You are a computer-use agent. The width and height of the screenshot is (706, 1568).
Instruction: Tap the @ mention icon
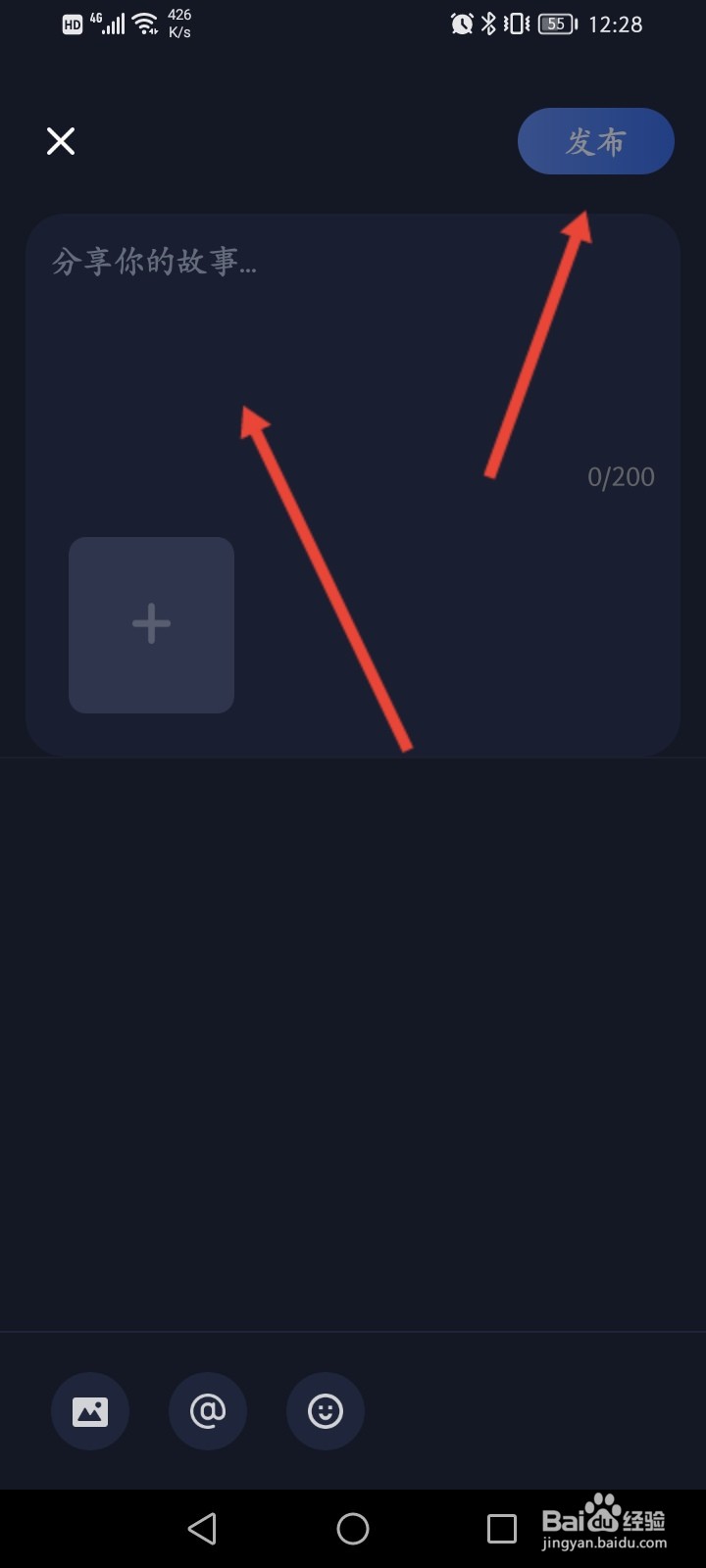point(207,1411)
